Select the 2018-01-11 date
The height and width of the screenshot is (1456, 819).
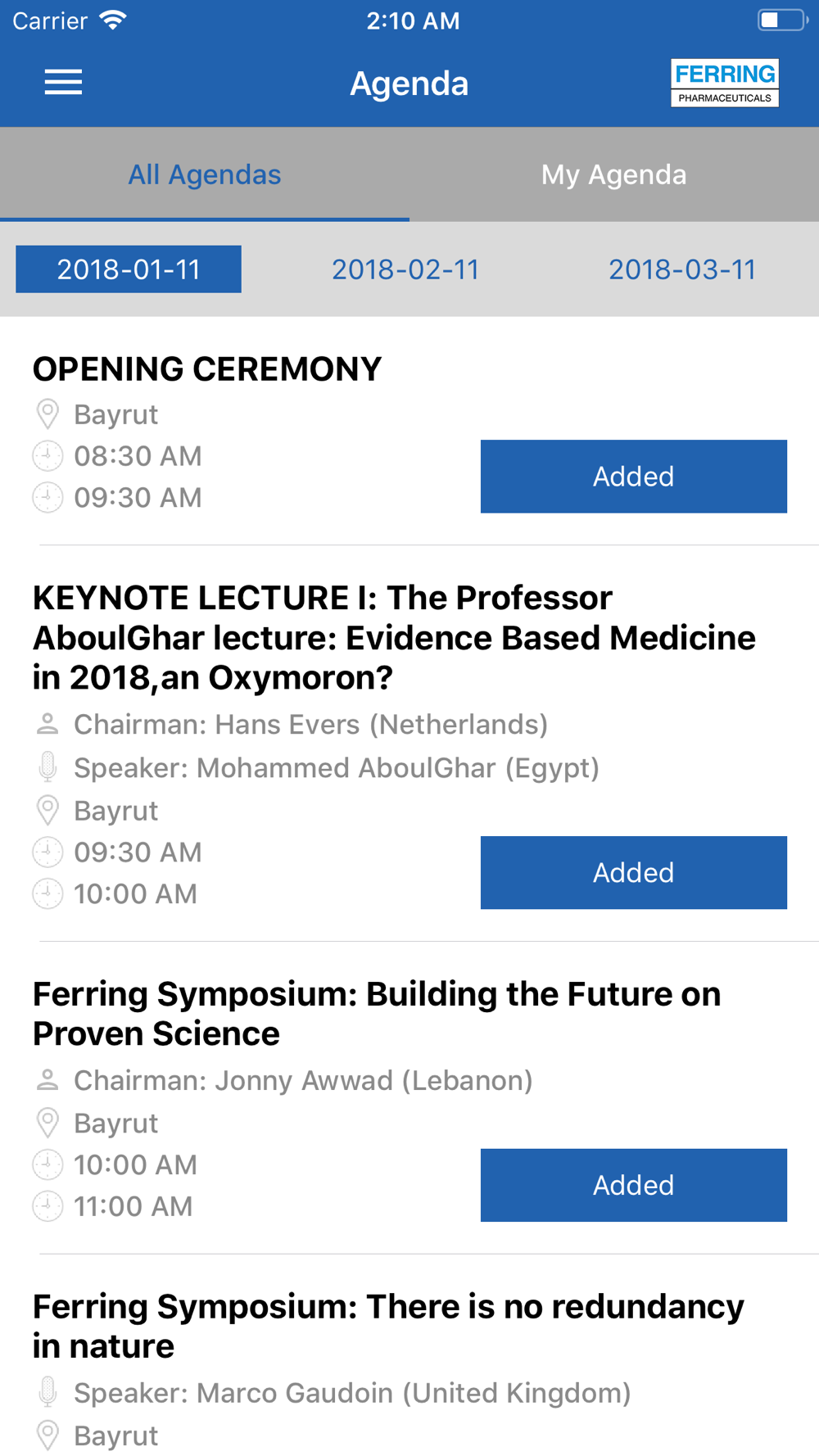129,269
